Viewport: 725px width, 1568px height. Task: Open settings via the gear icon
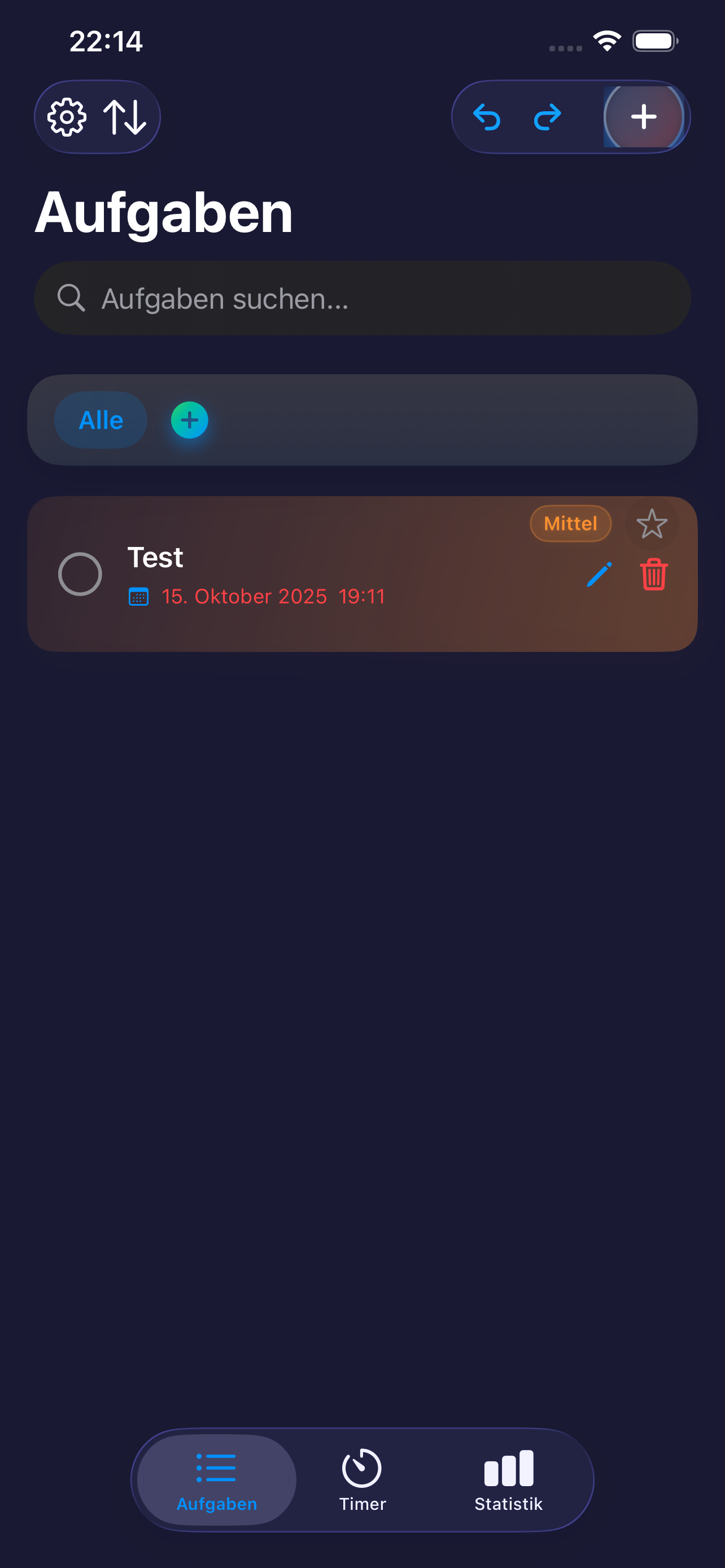pos(67,117)
